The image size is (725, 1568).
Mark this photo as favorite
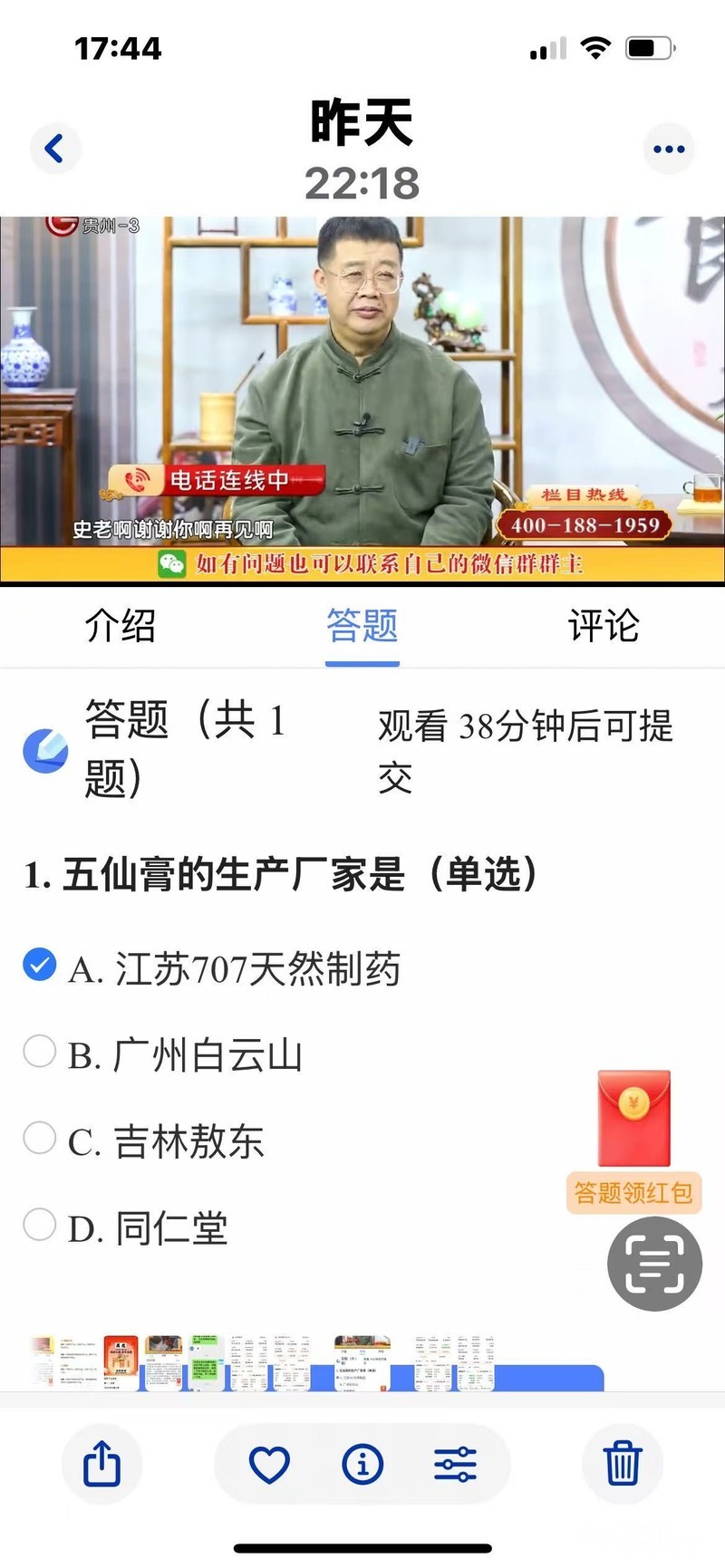[269, 1464]
